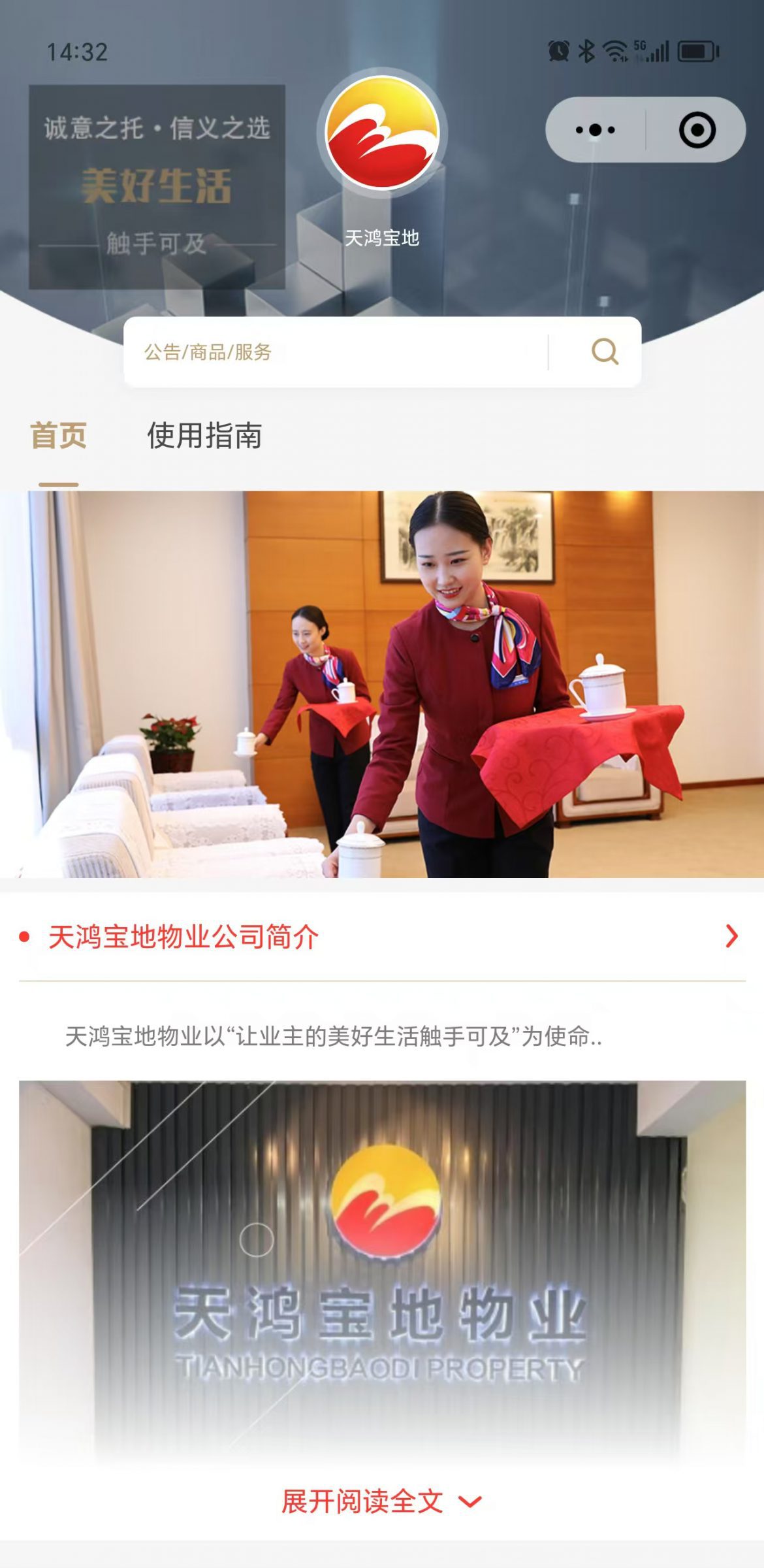
Task: Tap the 公告/商品/服务 search field
Action: [336, 352]
